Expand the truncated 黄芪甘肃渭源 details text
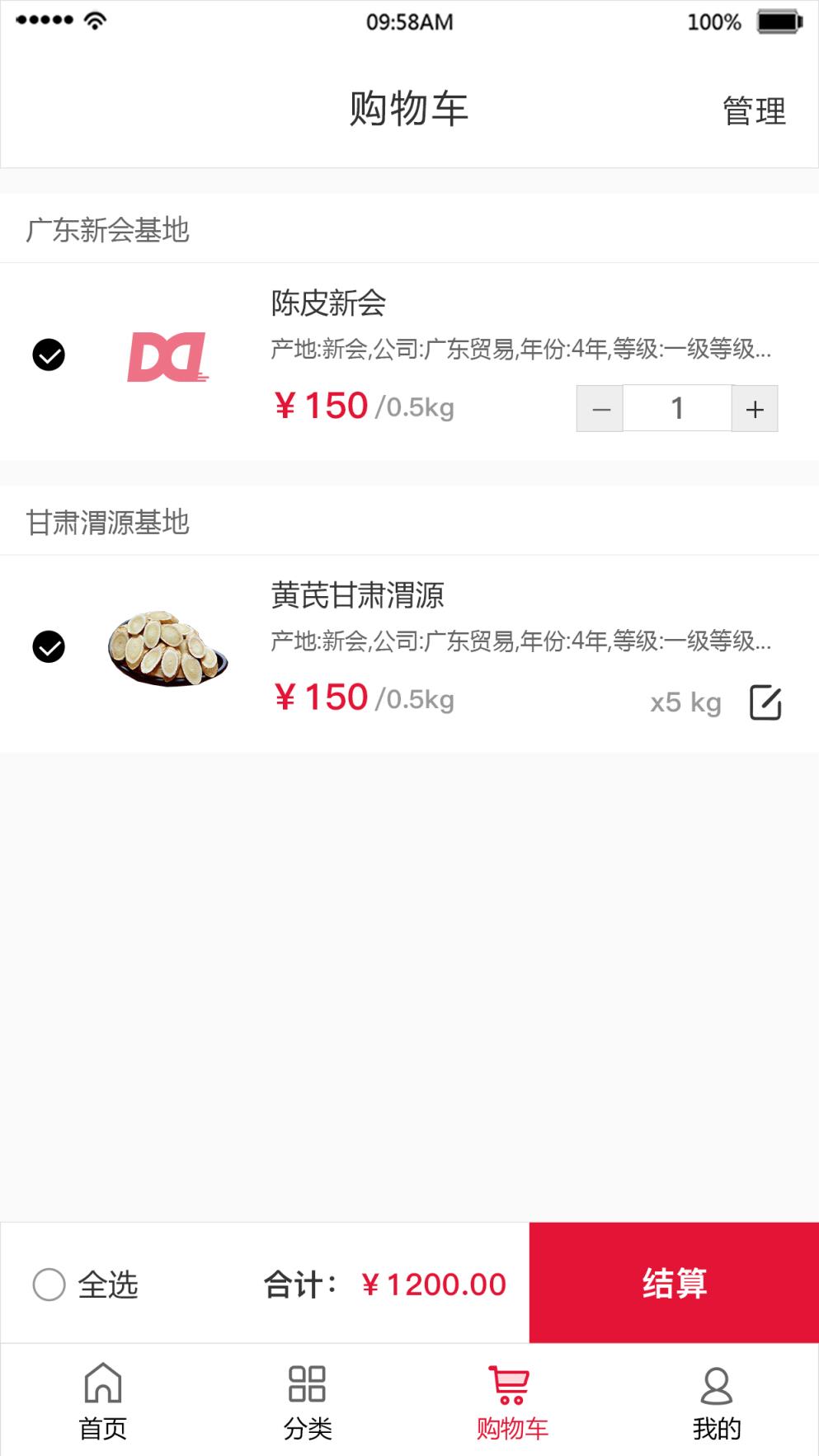 [x=520, y=641]
